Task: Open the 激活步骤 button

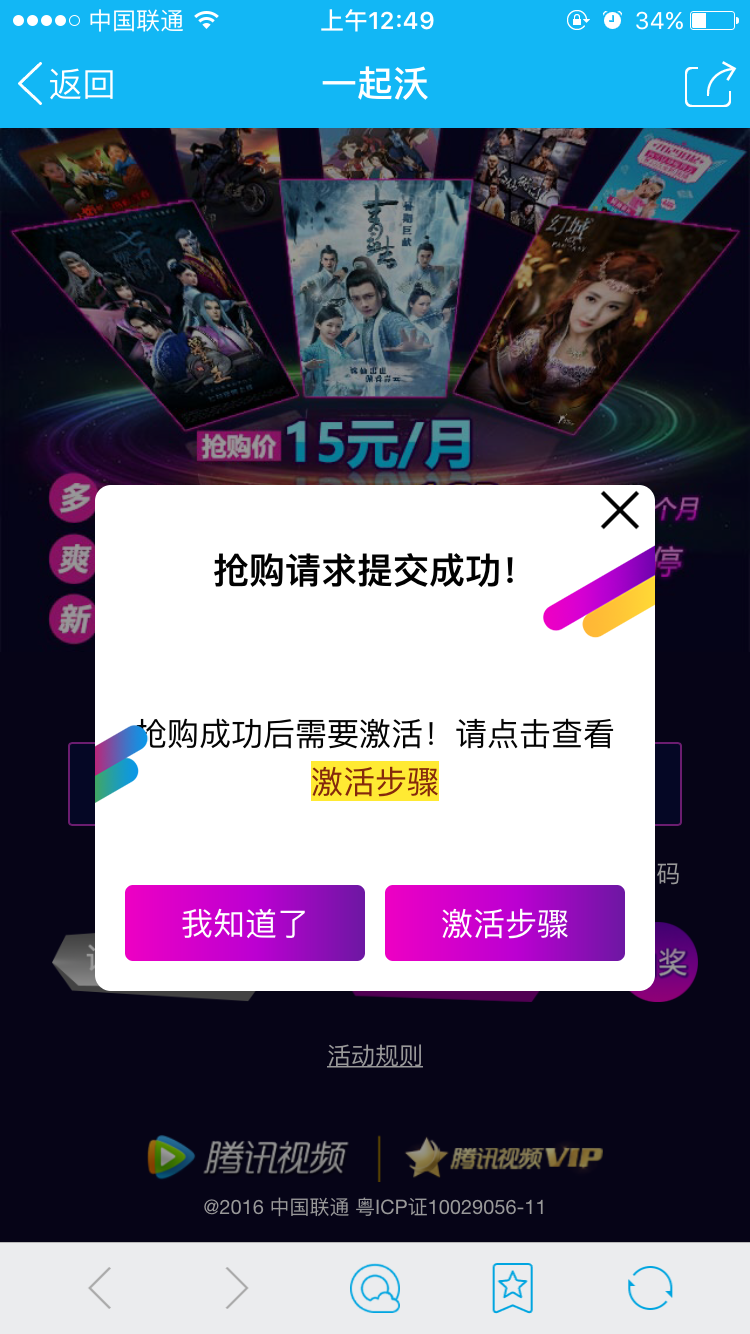Action: pos(505,923)
